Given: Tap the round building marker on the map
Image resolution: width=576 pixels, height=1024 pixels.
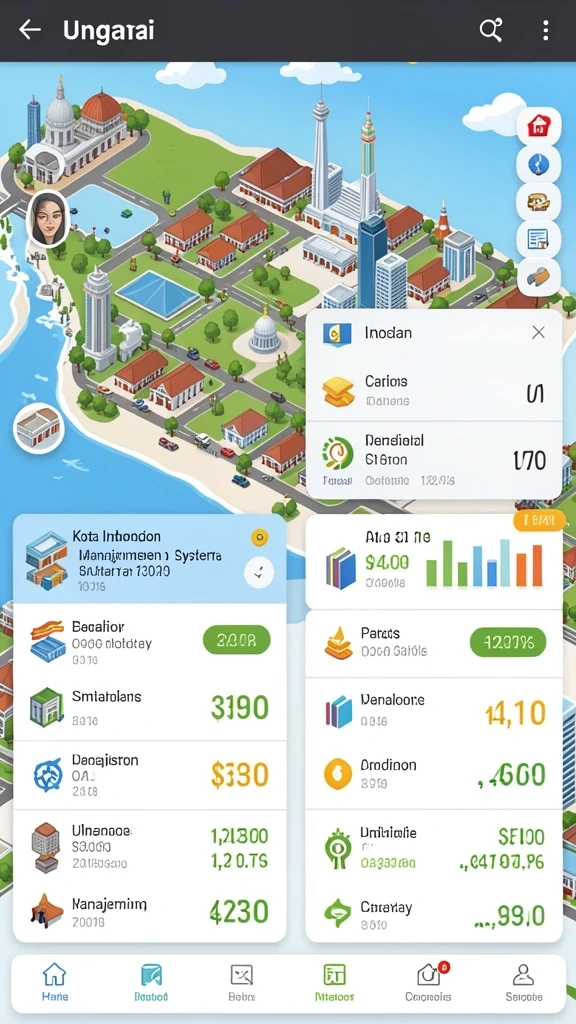Looking at the screenshot, I should click(39, 428).
